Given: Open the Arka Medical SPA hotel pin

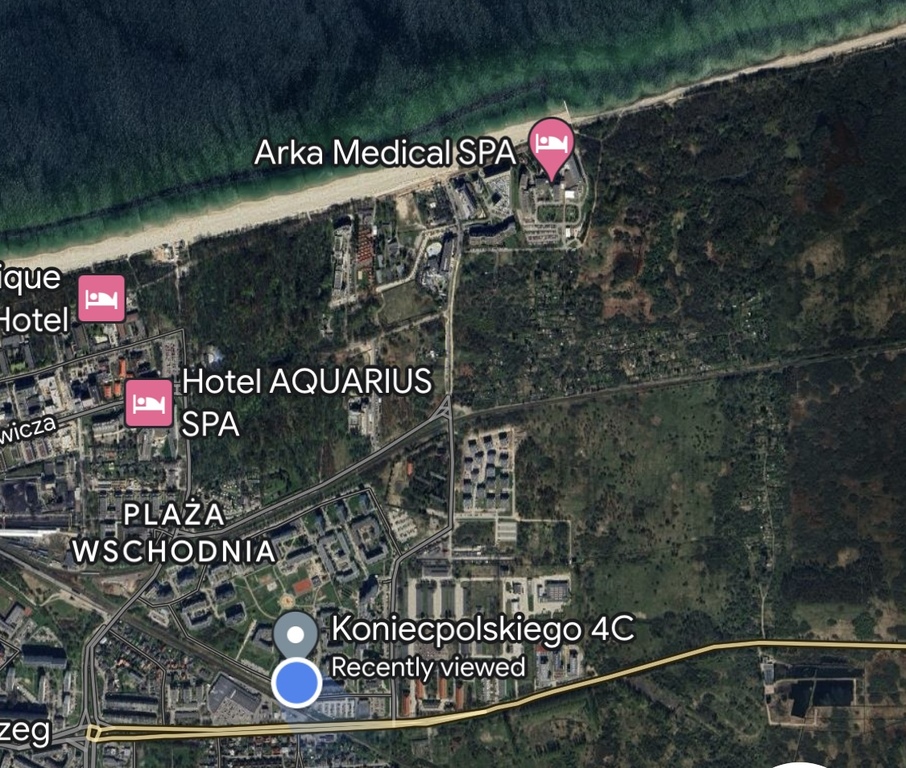Looking at the screenshot, I should [x=551, y=144].
